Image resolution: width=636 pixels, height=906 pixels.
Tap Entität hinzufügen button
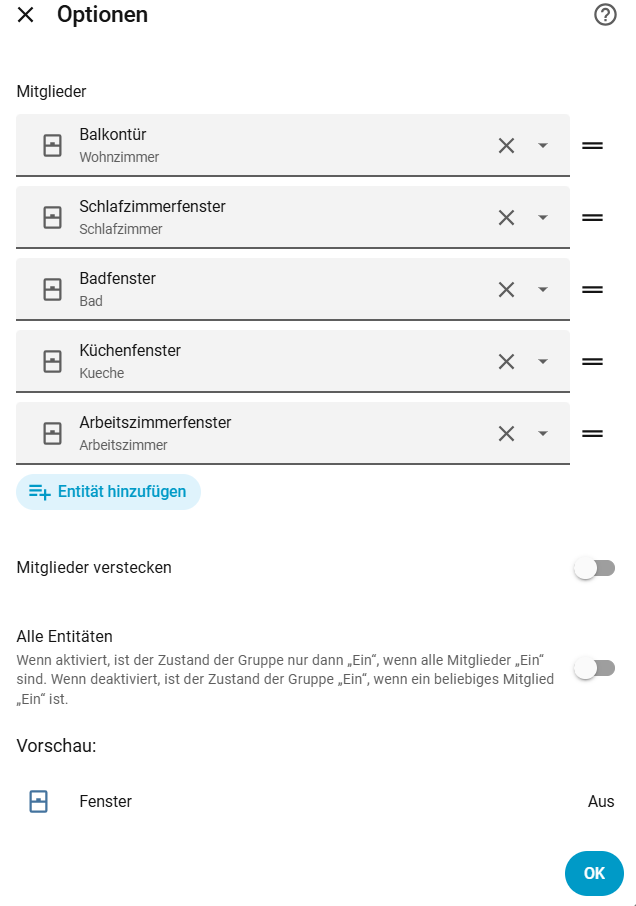coord(108,492)
